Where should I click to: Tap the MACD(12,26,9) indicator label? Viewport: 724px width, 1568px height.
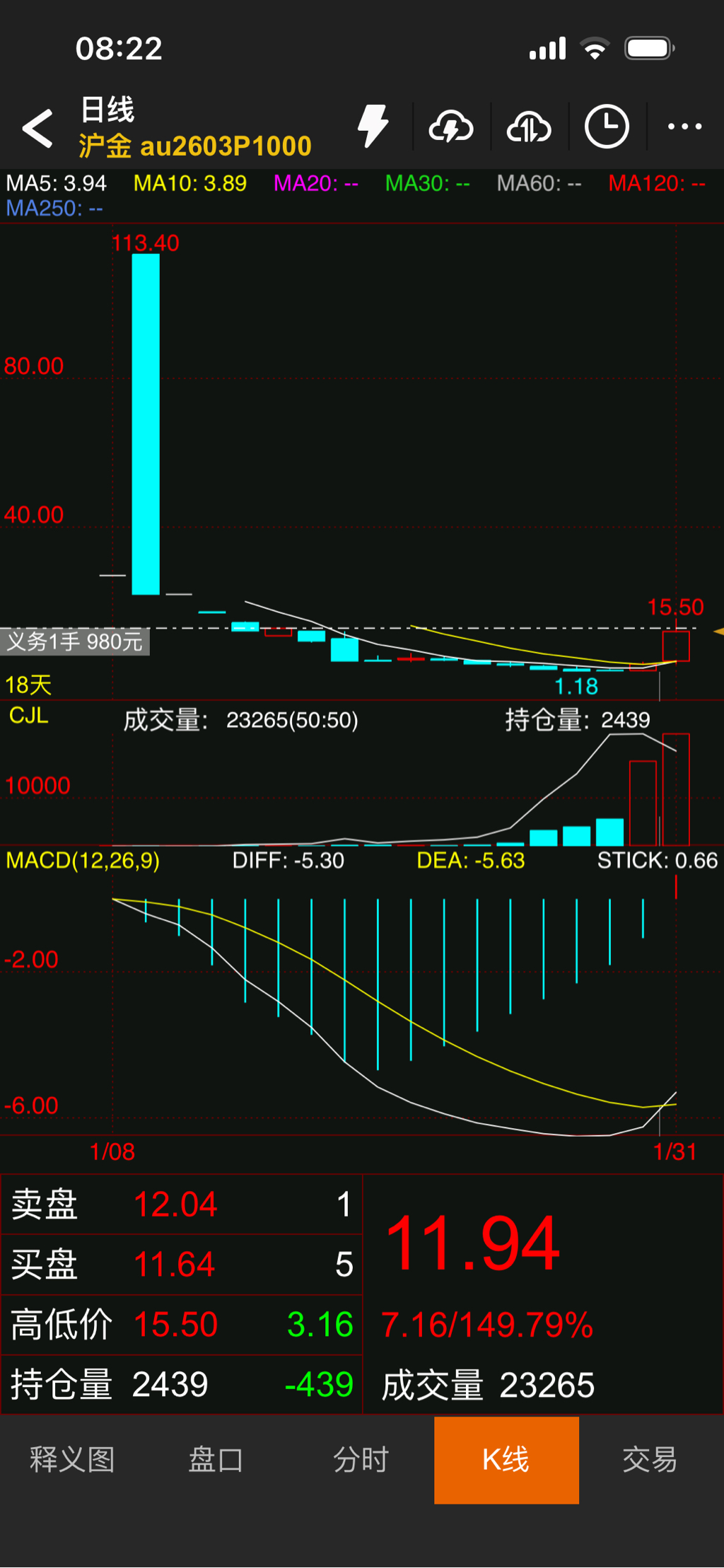click(83, 861)
